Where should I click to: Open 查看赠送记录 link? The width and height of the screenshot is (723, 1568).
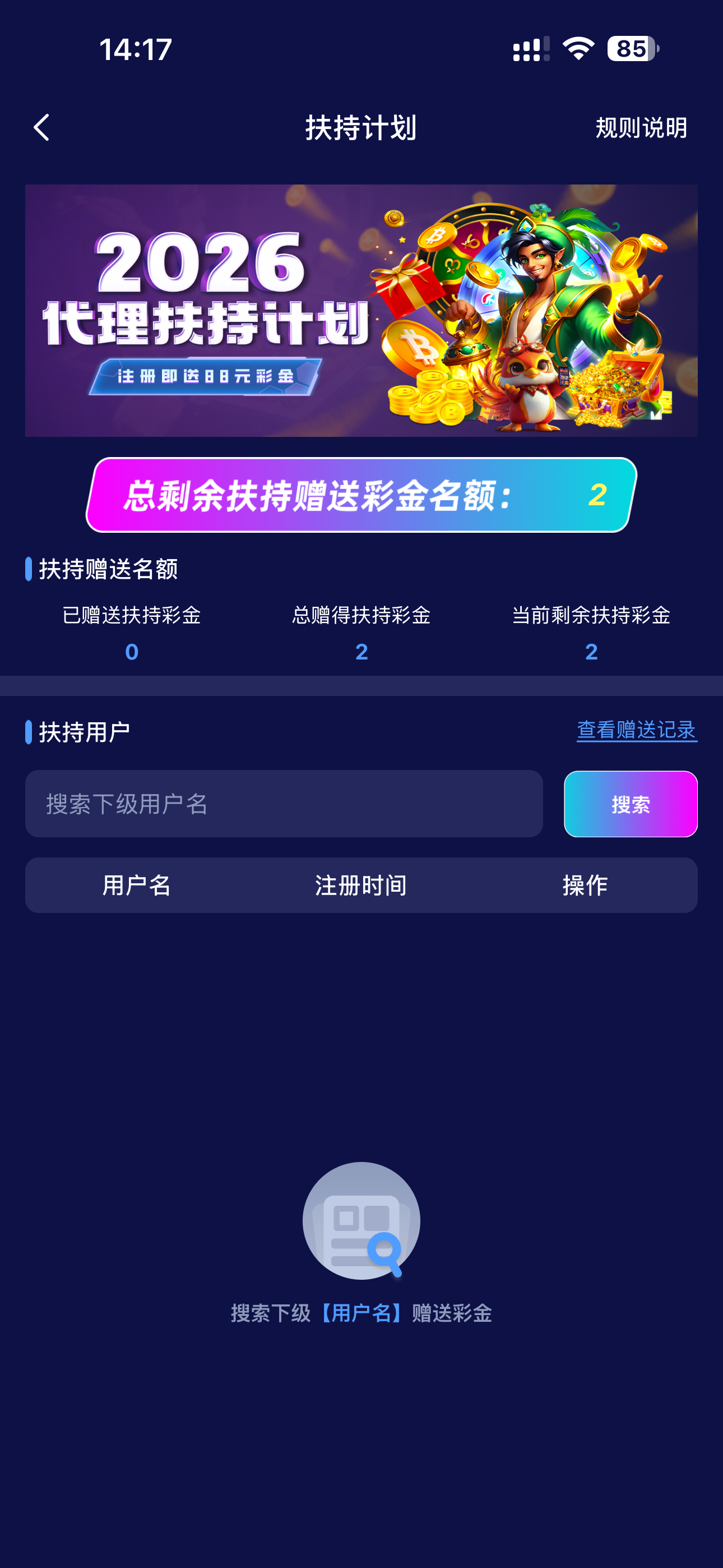pos(637,729)
